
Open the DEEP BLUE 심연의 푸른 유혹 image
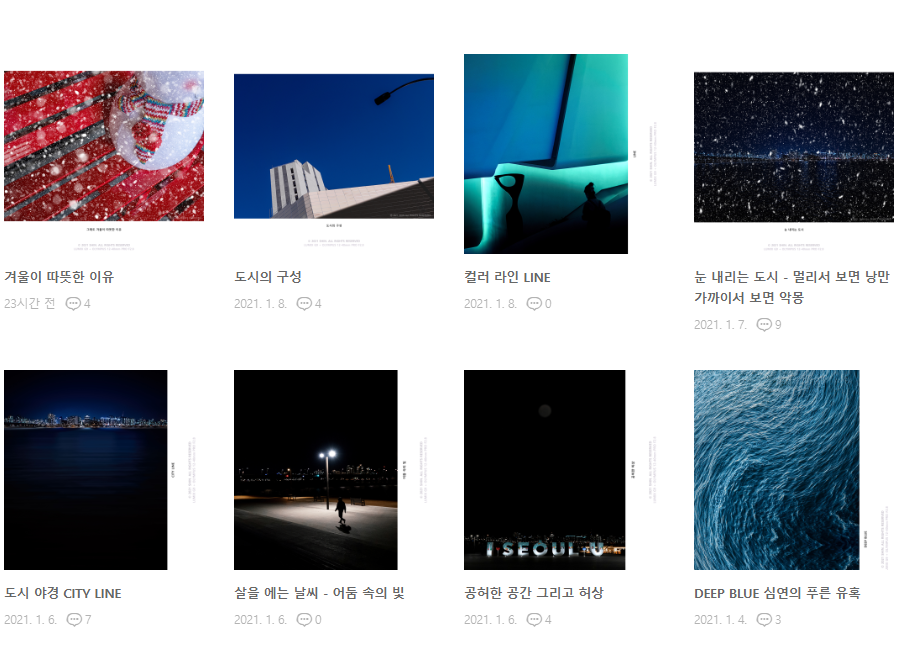pyautogui.click(x=777, y=470)
